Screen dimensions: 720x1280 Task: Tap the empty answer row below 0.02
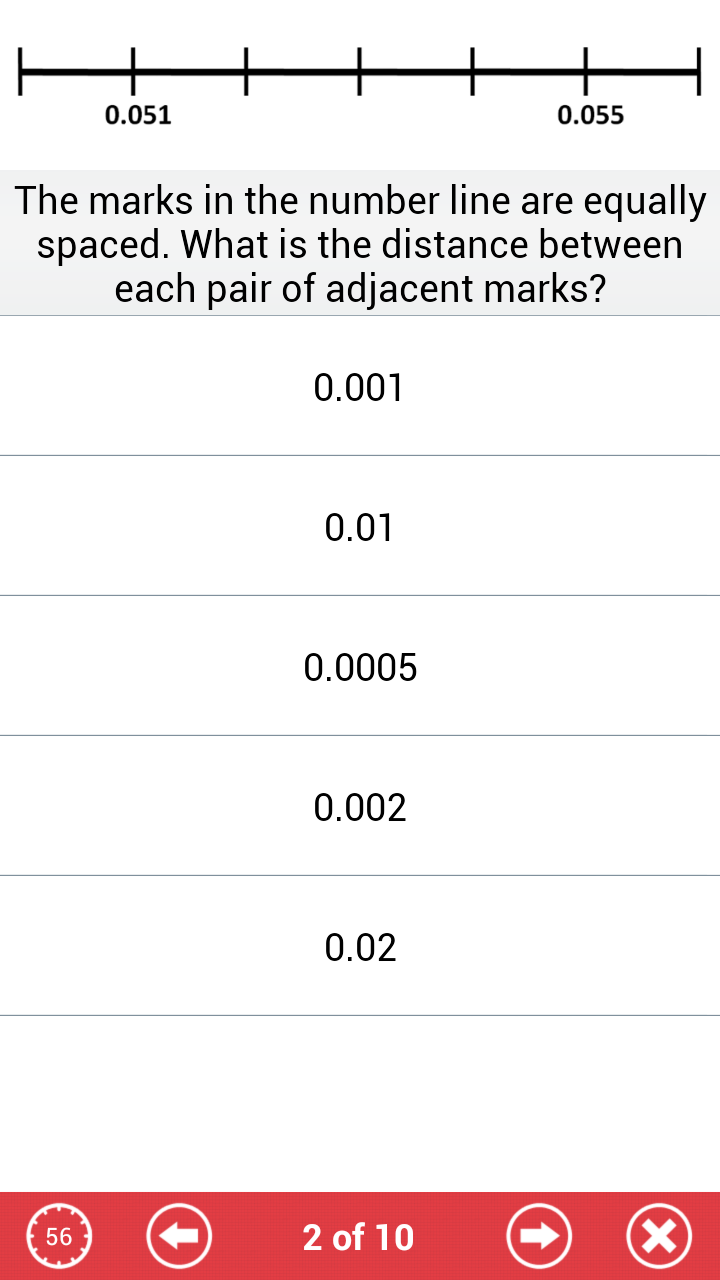358,1090
